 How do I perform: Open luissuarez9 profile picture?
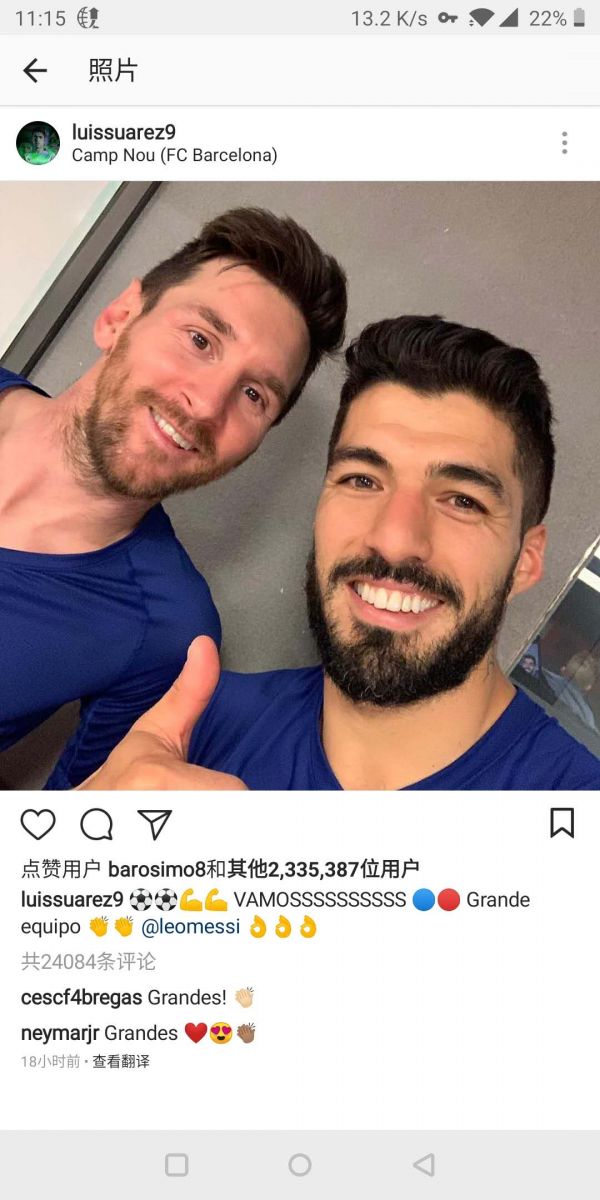pos(38,143)
